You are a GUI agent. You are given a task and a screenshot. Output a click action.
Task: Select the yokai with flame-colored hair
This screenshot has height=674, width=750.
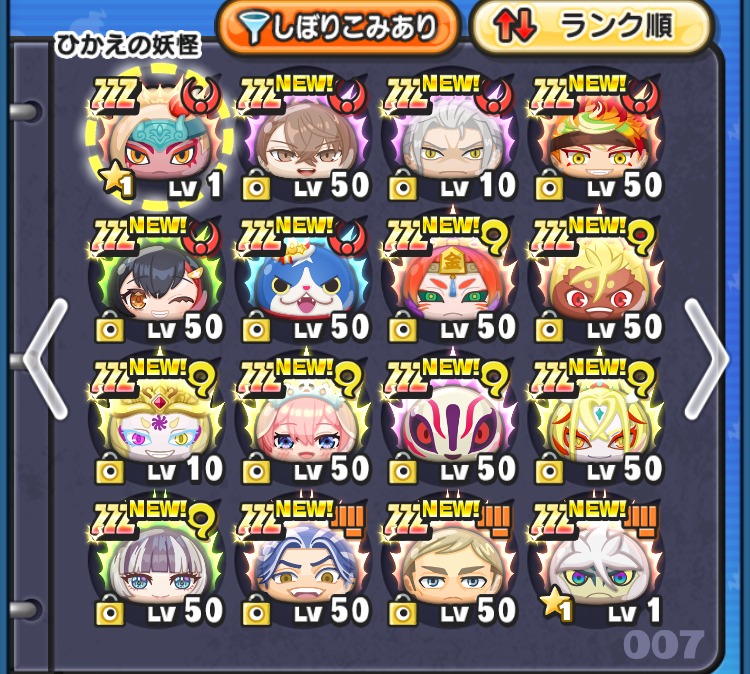tap(597, 140)
